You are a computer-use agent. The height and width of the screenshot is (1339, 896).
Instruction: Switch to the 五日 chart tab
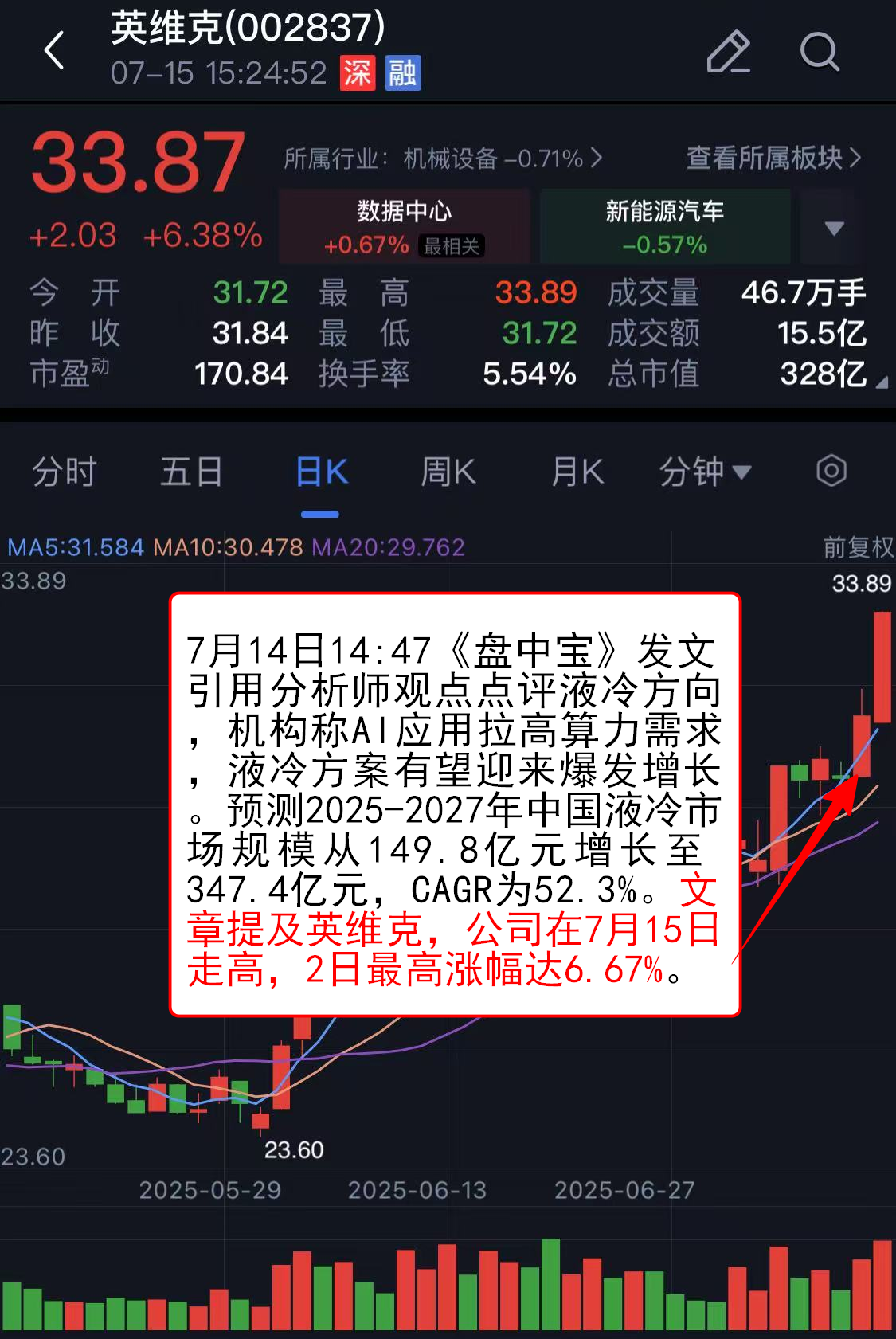tap(191, 472)
